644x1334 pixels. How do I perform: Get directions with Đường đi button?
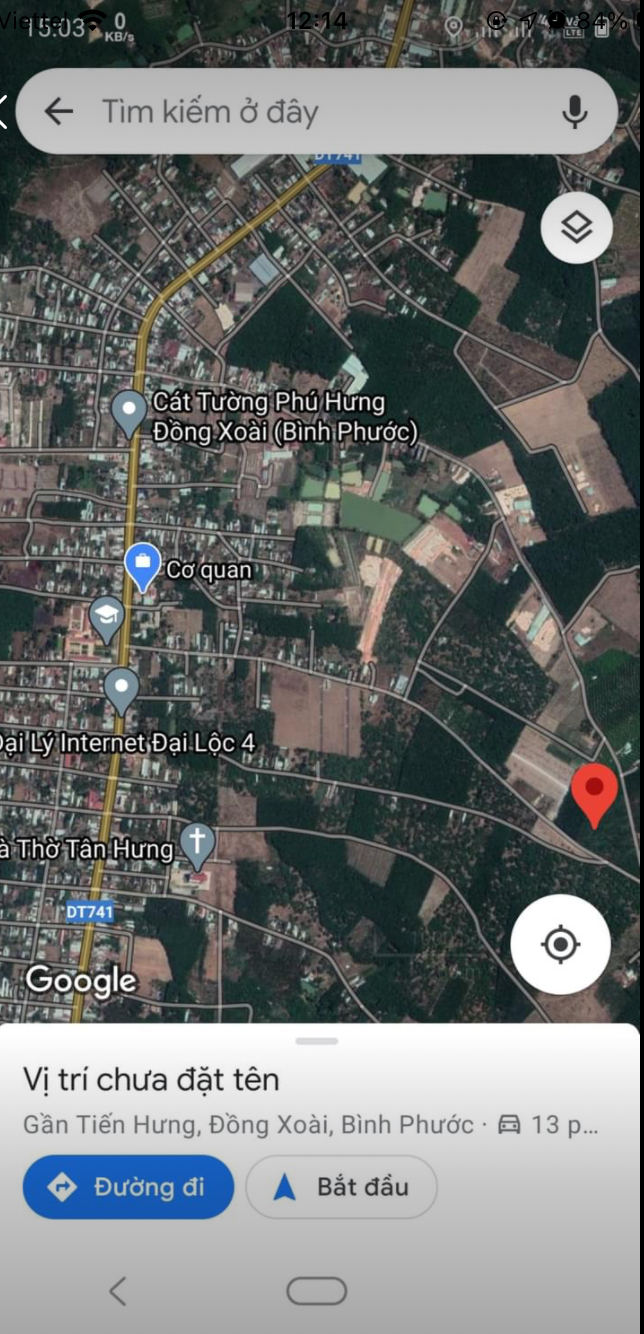coord(128,1187)
